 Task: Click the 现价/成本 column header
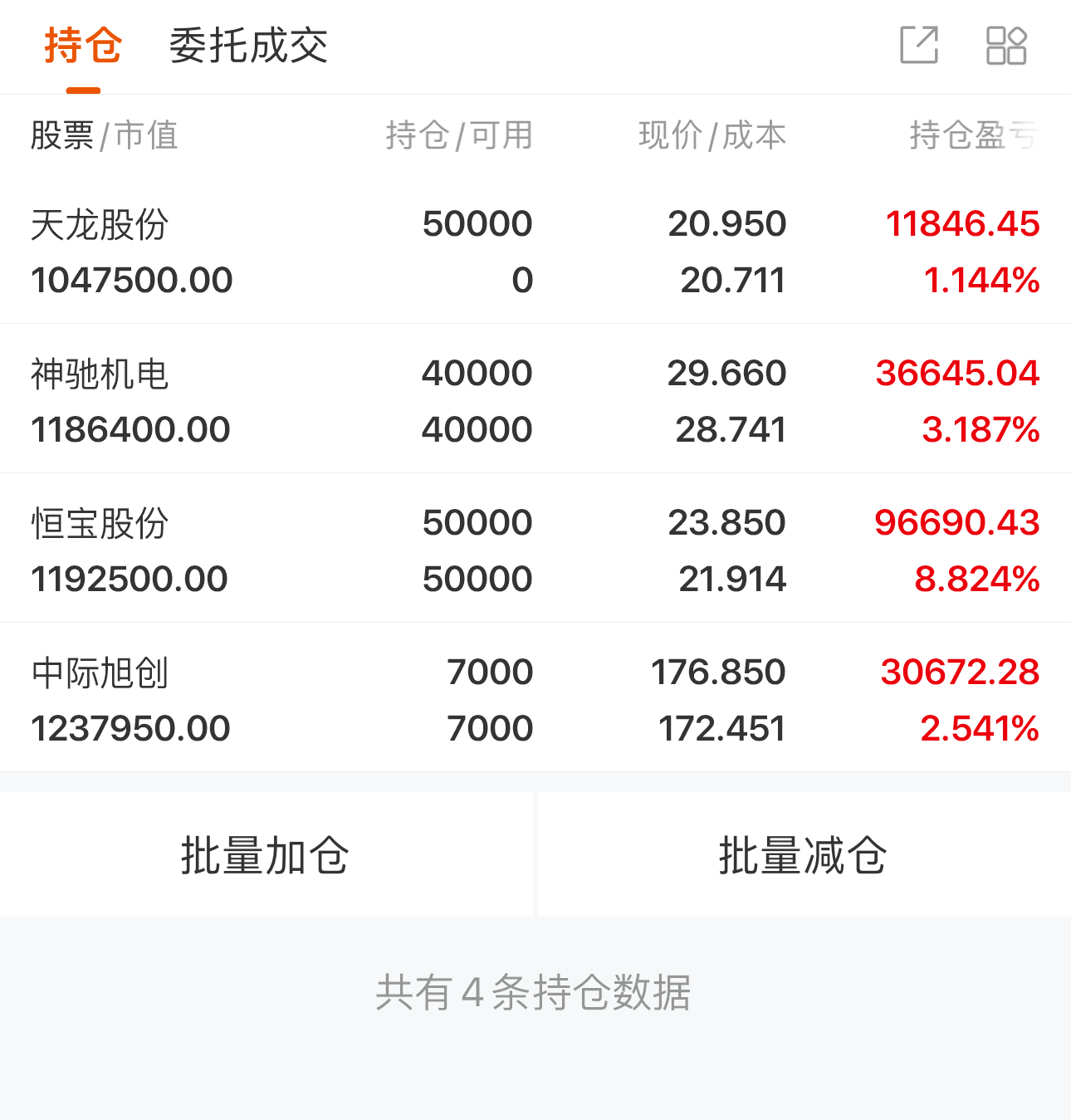(x=712, y=135)
